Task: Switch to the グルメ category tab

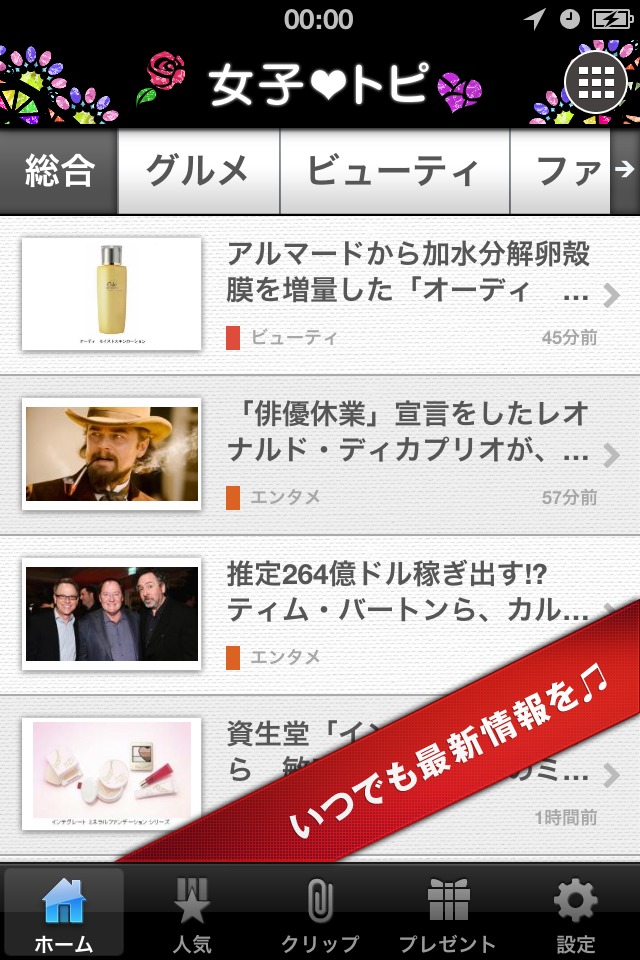Action: (x=198, y=171)
